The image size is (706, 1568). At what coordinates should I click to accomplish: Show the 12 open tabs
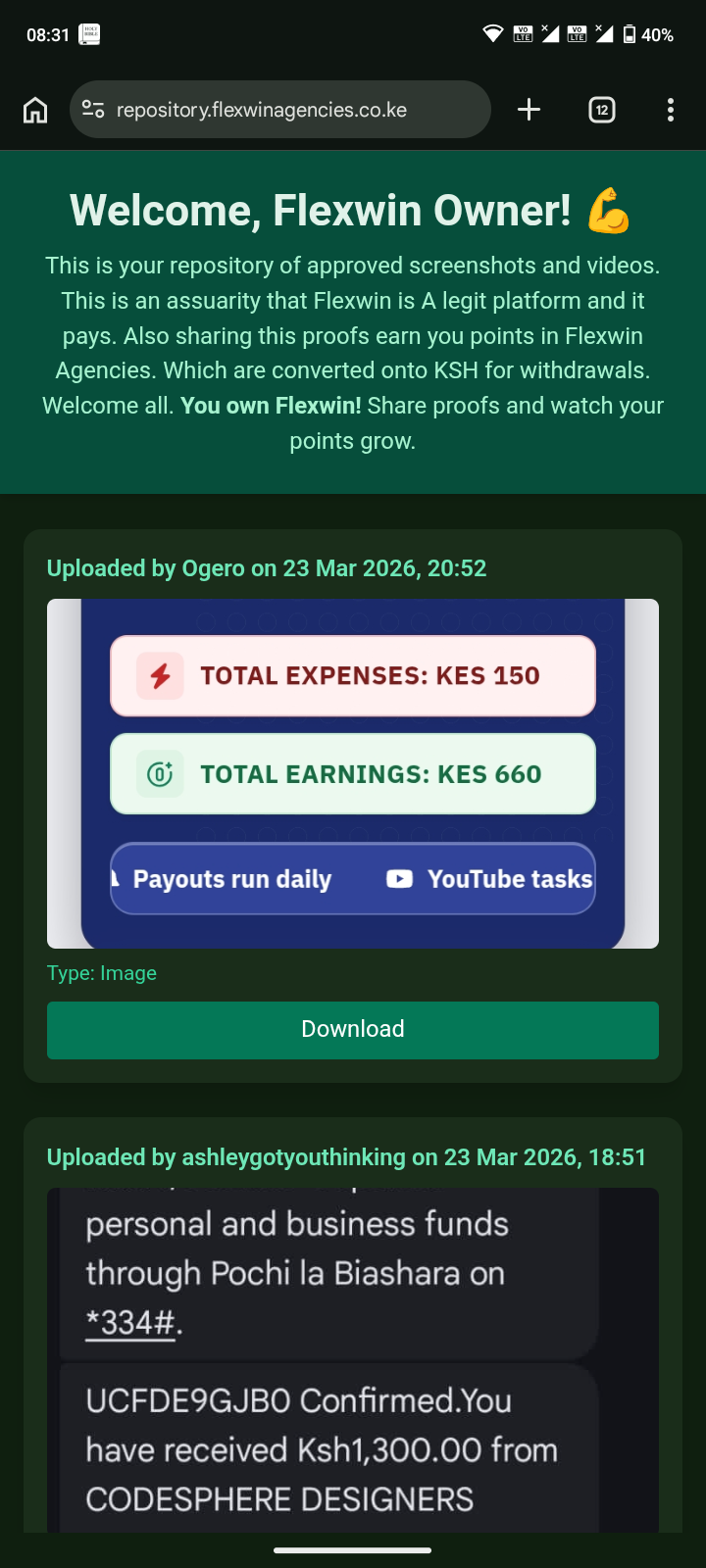click(x=601, y=110)
